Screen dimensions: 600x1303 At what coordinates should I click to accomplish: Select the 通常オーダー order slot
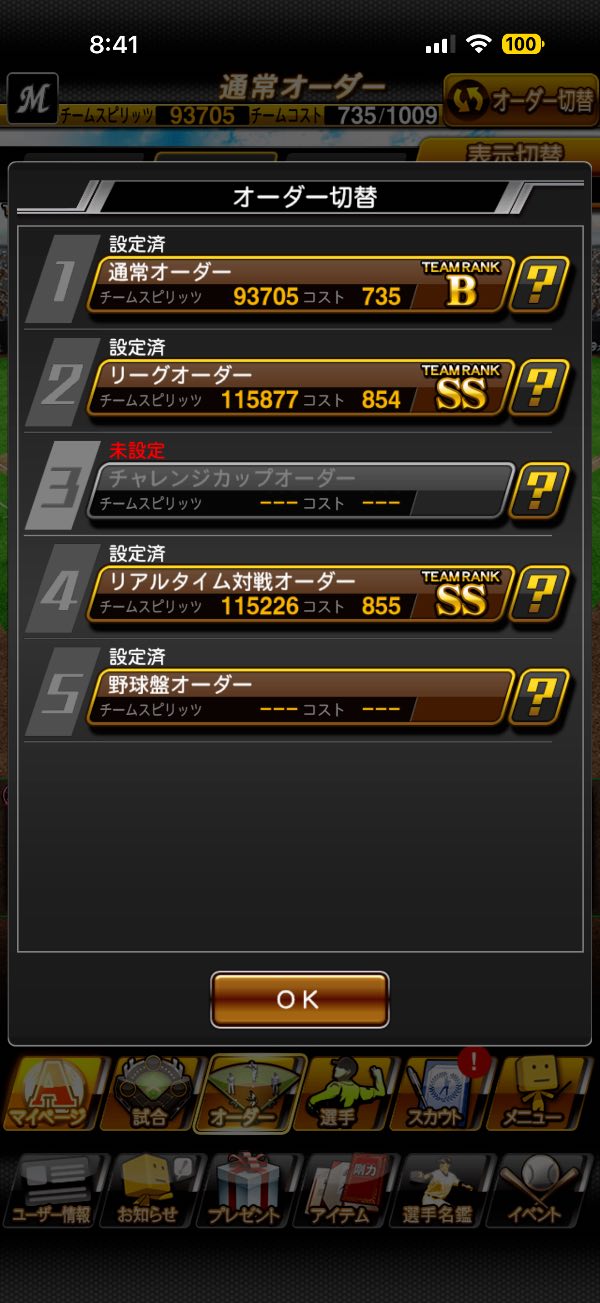[300, 285]
